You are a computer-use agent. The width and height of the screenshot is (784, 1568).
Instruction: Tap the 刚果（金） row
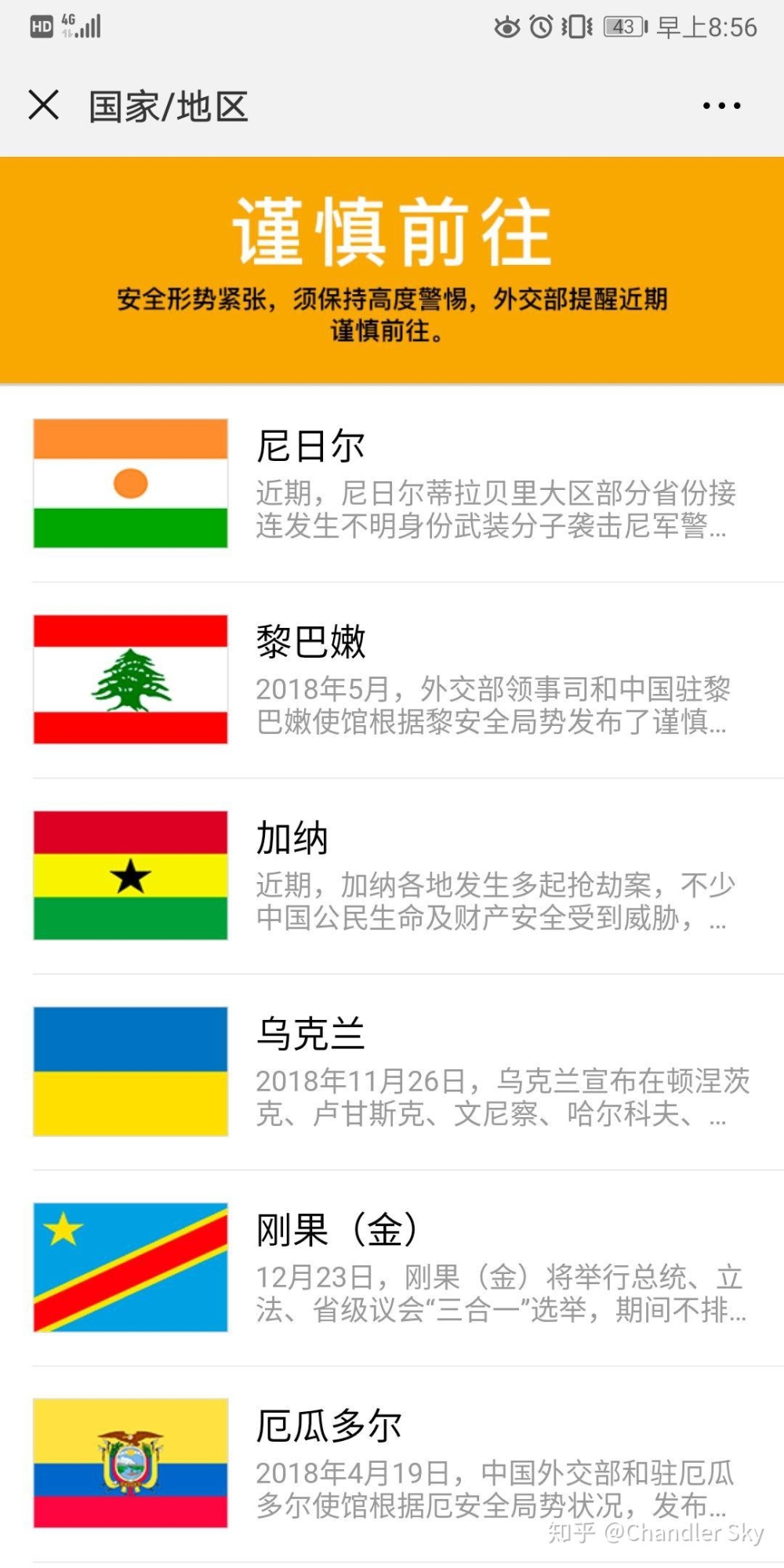[408, 1268]
